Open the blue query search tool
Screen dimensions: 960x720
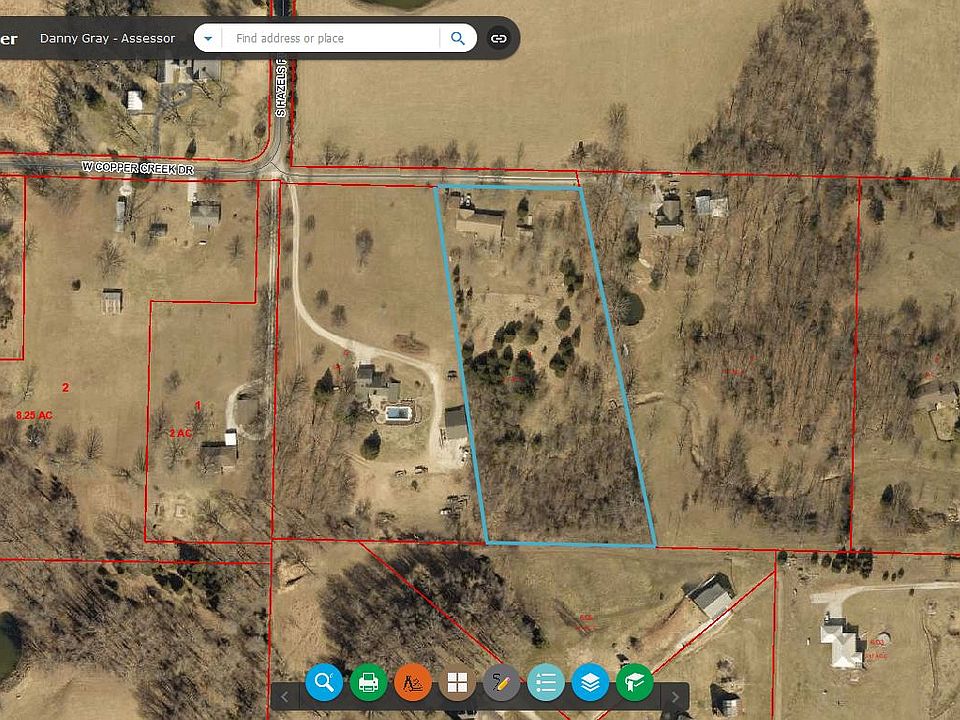coord(324,682)
